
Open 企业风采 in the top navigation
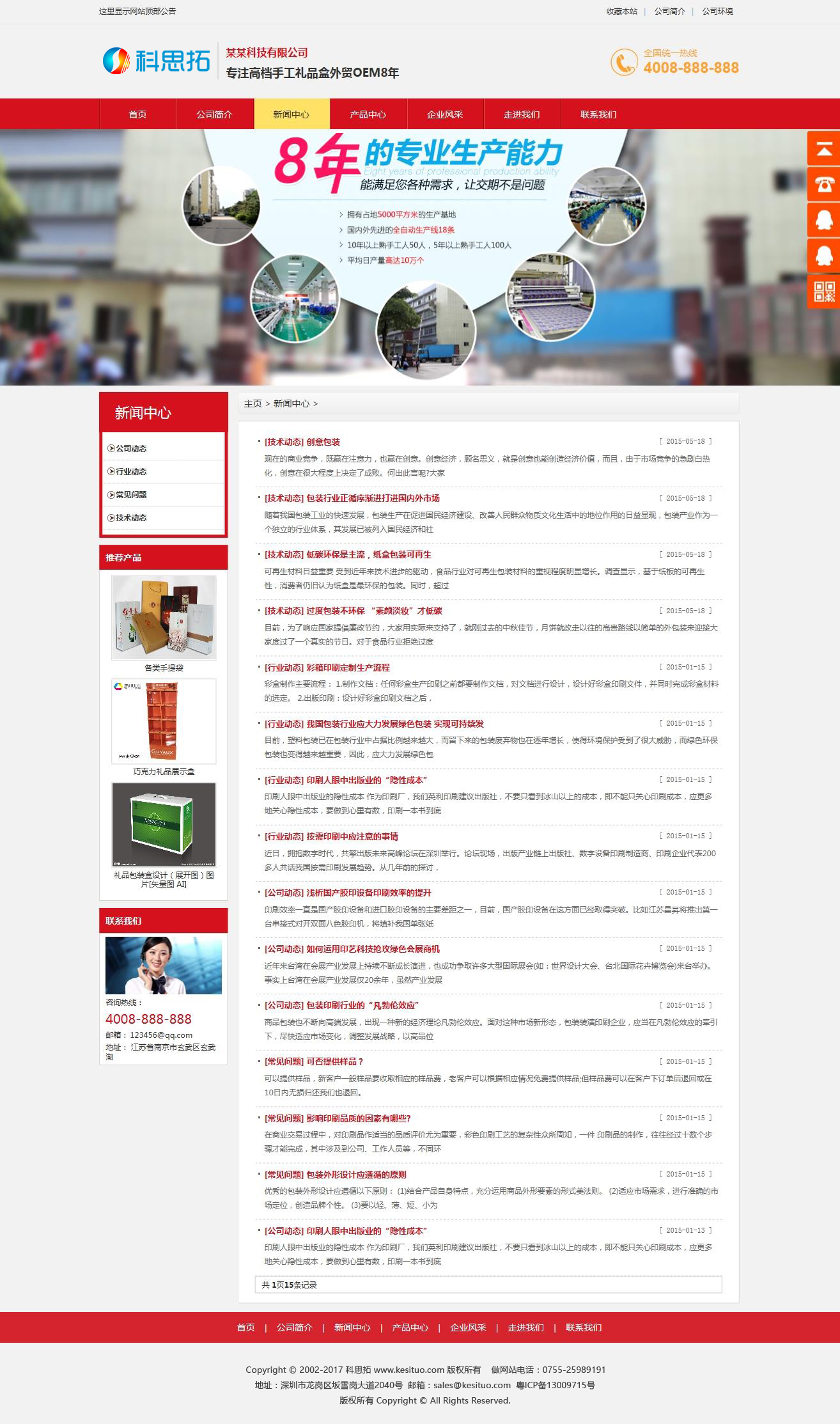point(444,114)
